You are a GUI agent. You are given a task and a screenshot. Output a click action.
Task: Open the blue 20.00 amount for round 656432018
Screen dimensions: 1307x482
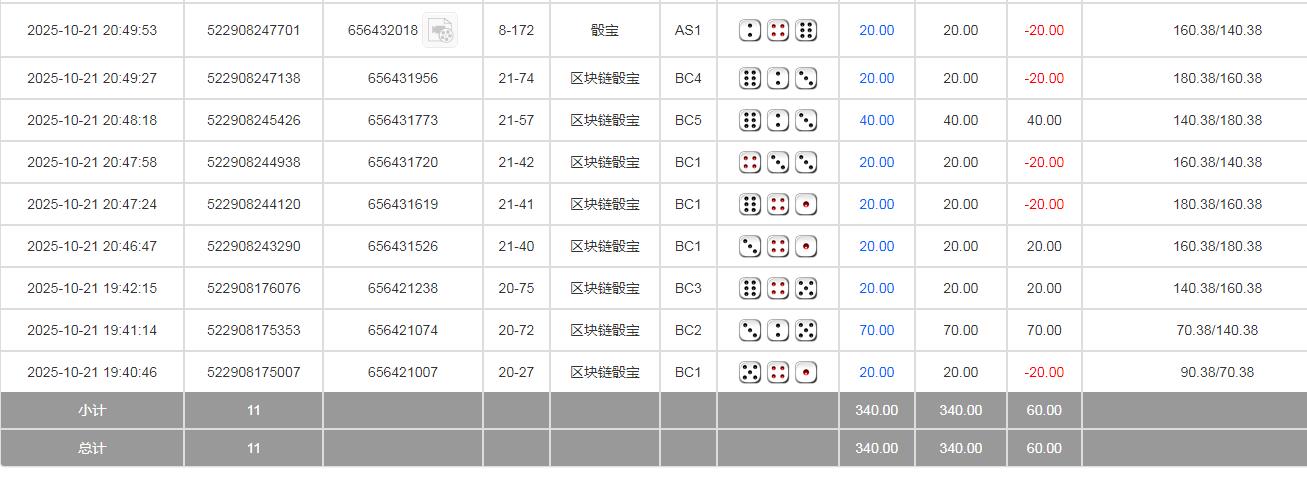coord(876,30)
